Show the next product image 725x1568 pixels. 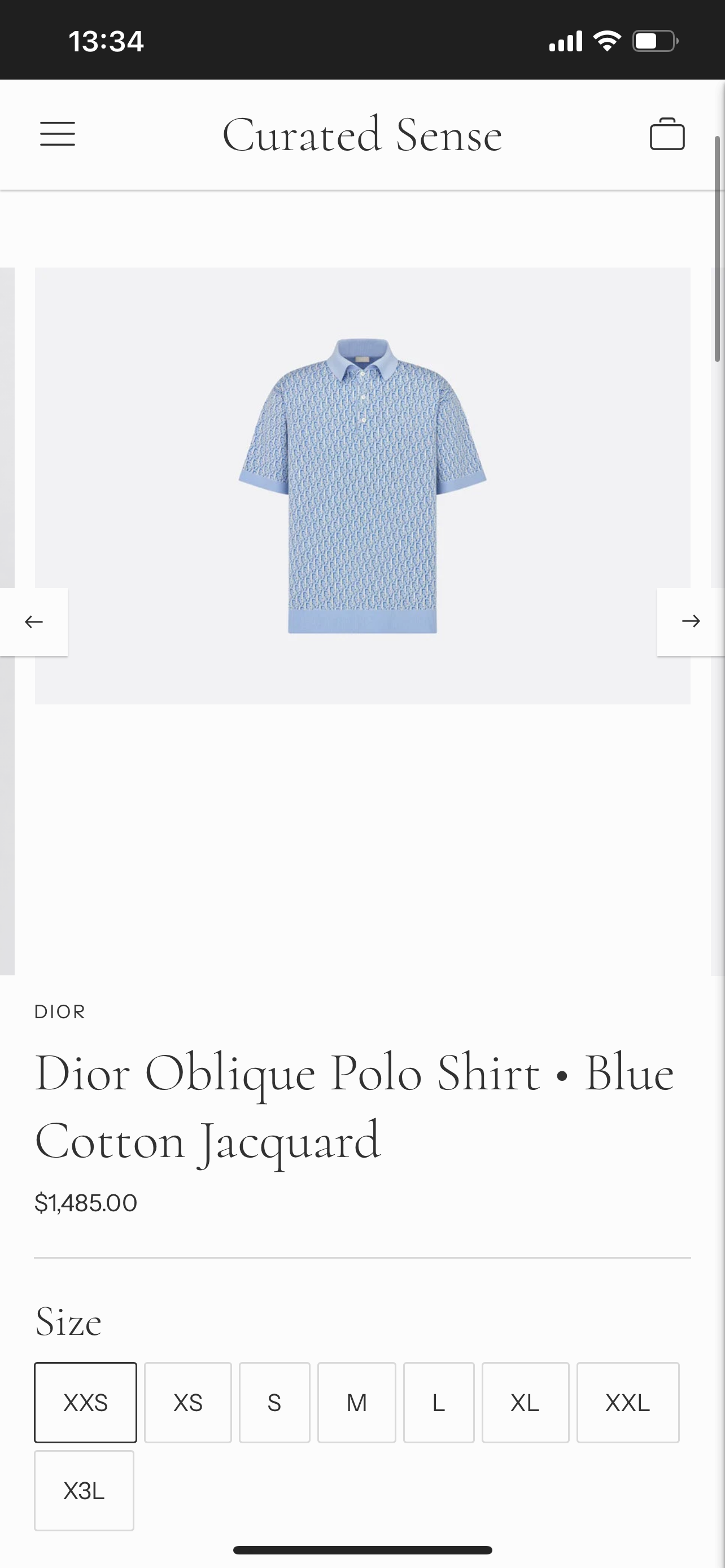(x=691, y=621)
